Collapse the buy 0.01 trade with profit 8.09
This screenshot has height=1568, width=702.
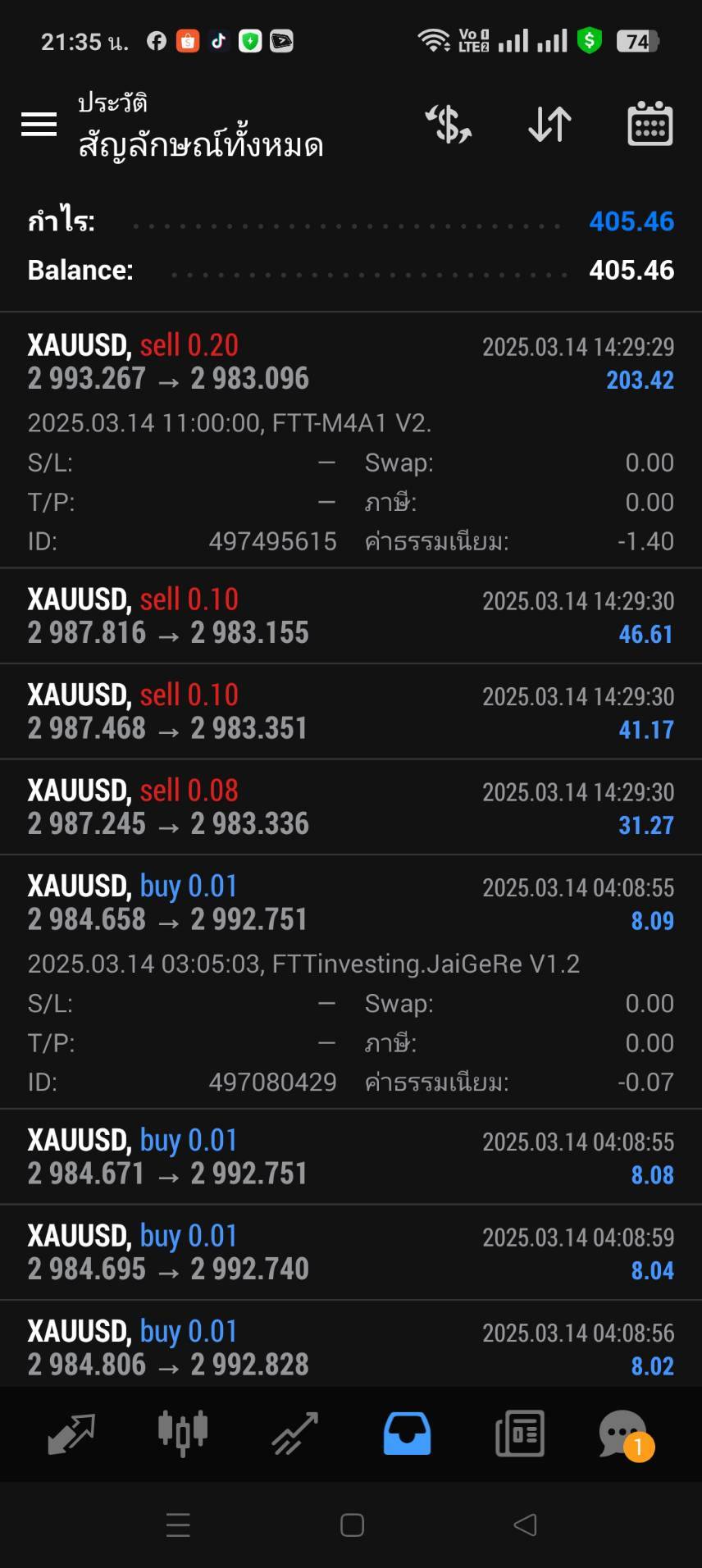point(351,982)
